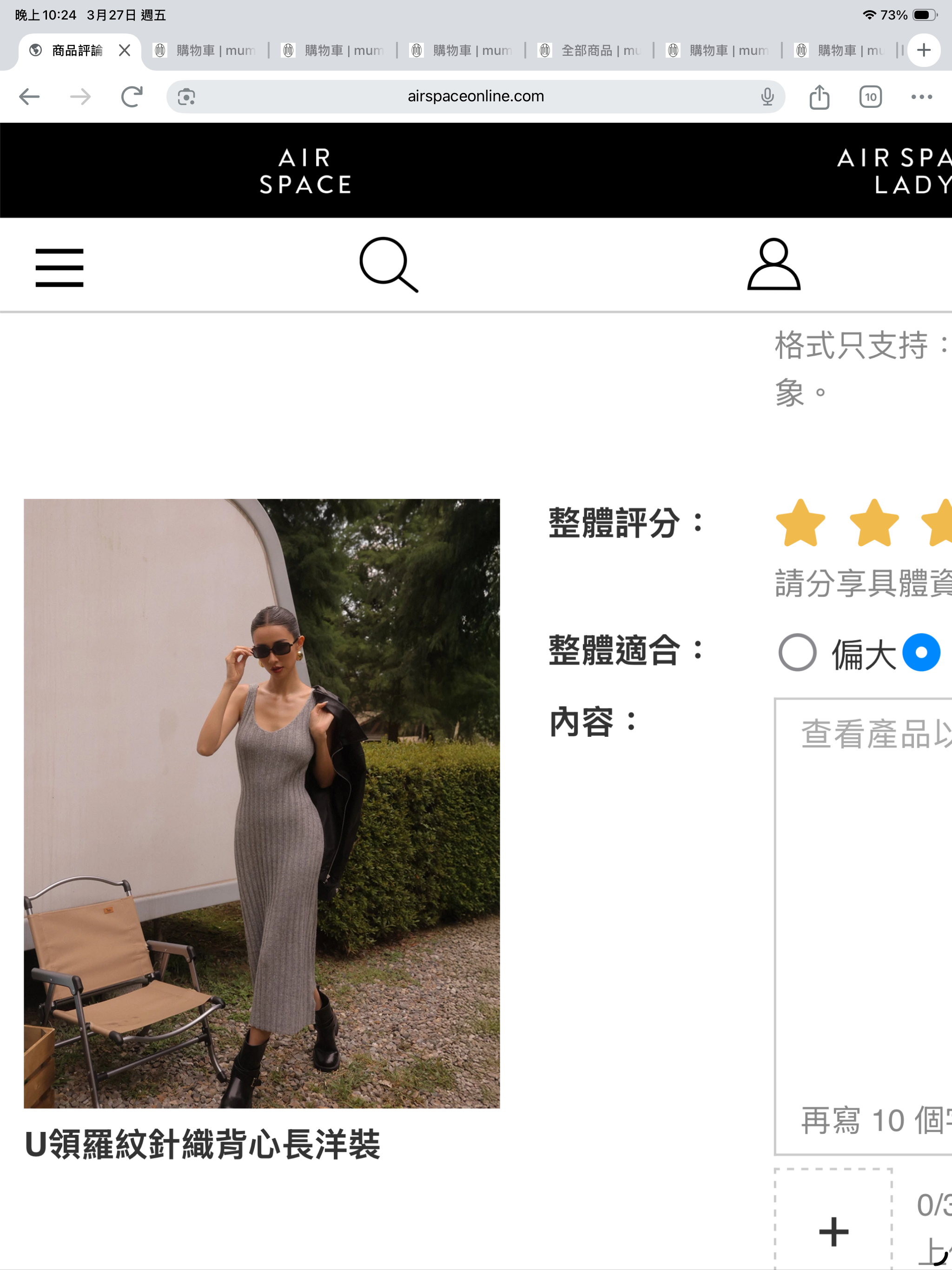Viewport: 952px width, 1270px height.
Task: Go back to previous page
Action: (29, 96)
